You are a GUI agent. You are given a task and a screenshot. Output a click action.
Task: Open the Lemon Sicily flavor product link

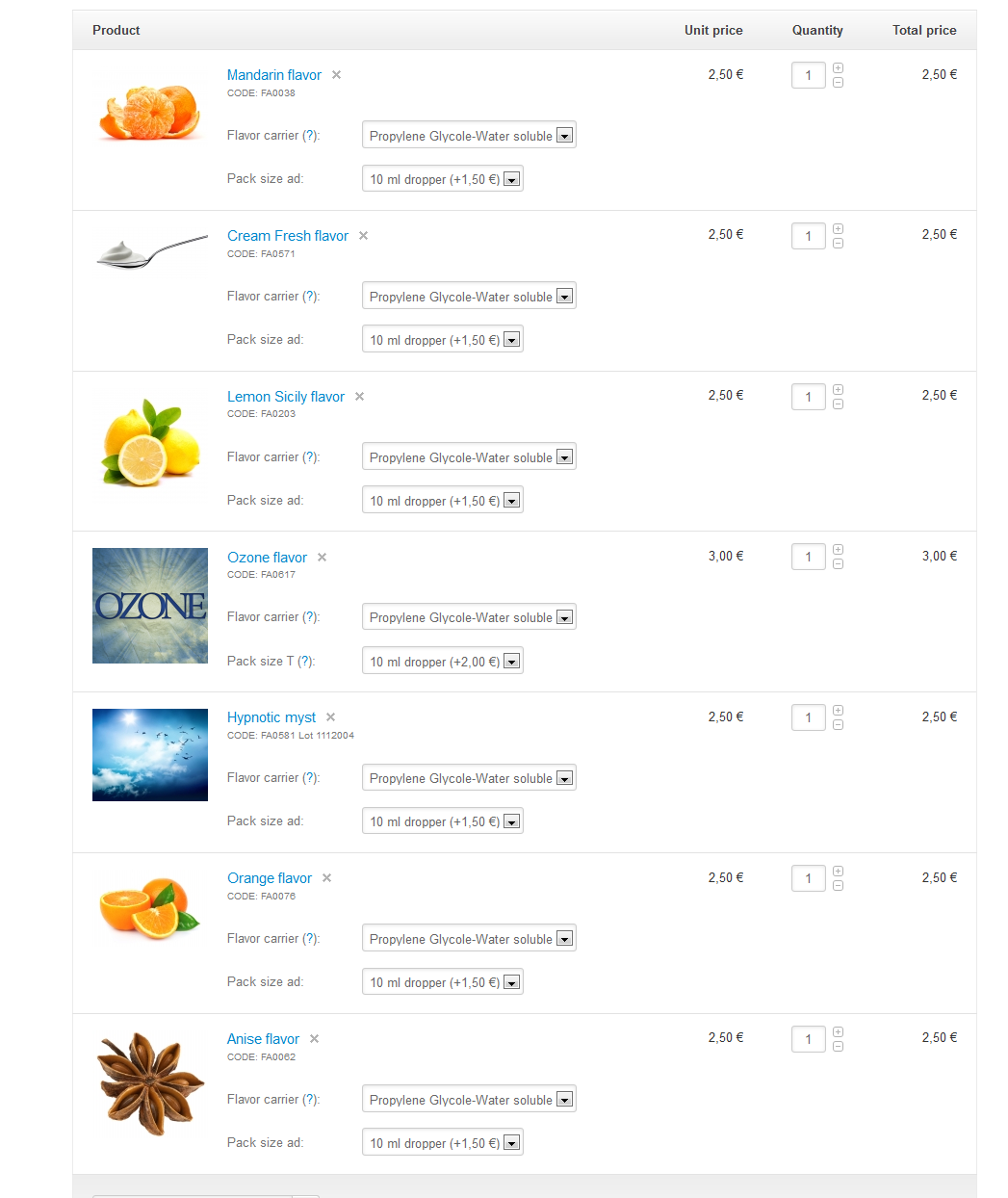click(x=286, y=397)
